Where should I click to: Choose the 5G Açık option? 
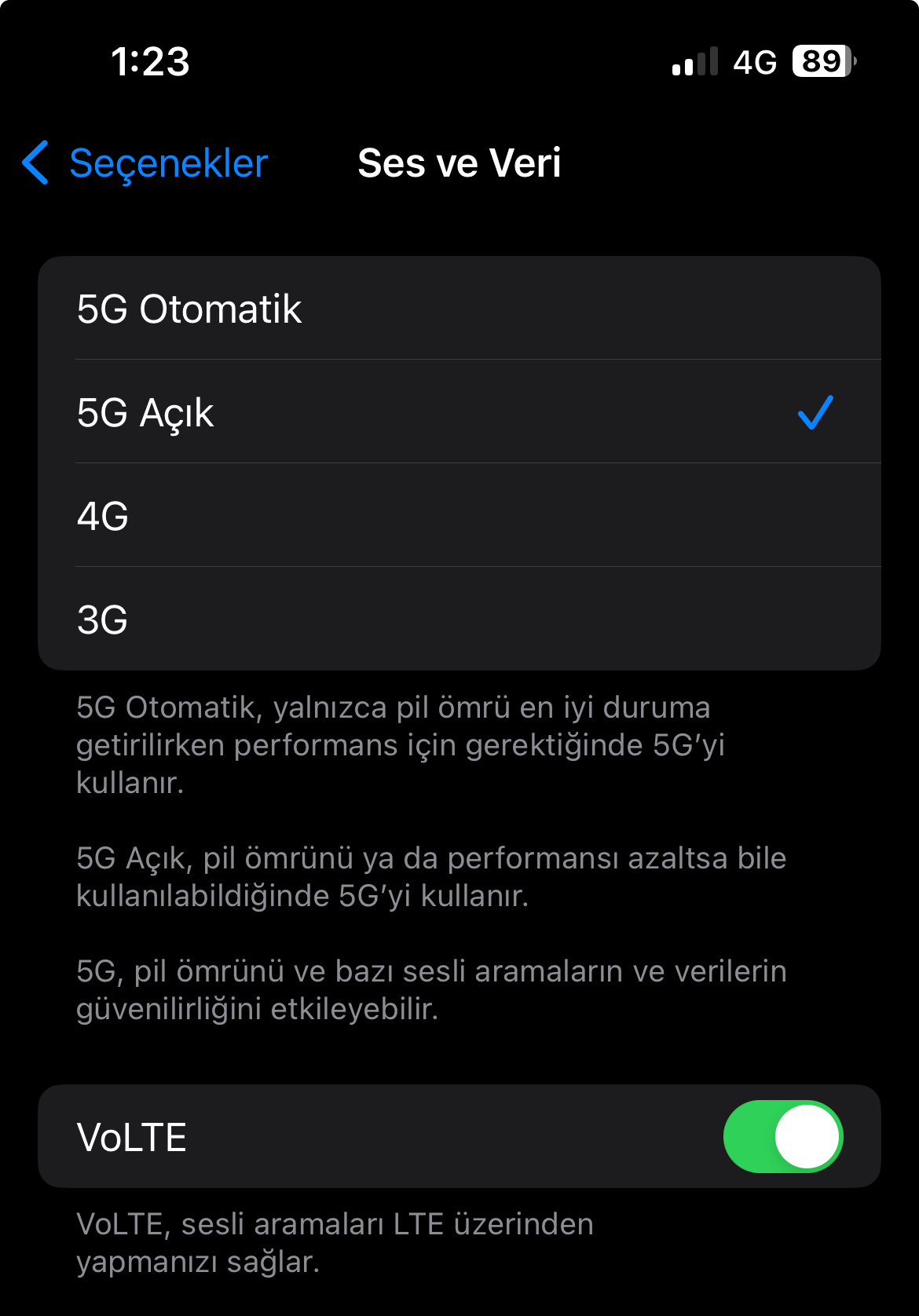click(x=459, y=412)
